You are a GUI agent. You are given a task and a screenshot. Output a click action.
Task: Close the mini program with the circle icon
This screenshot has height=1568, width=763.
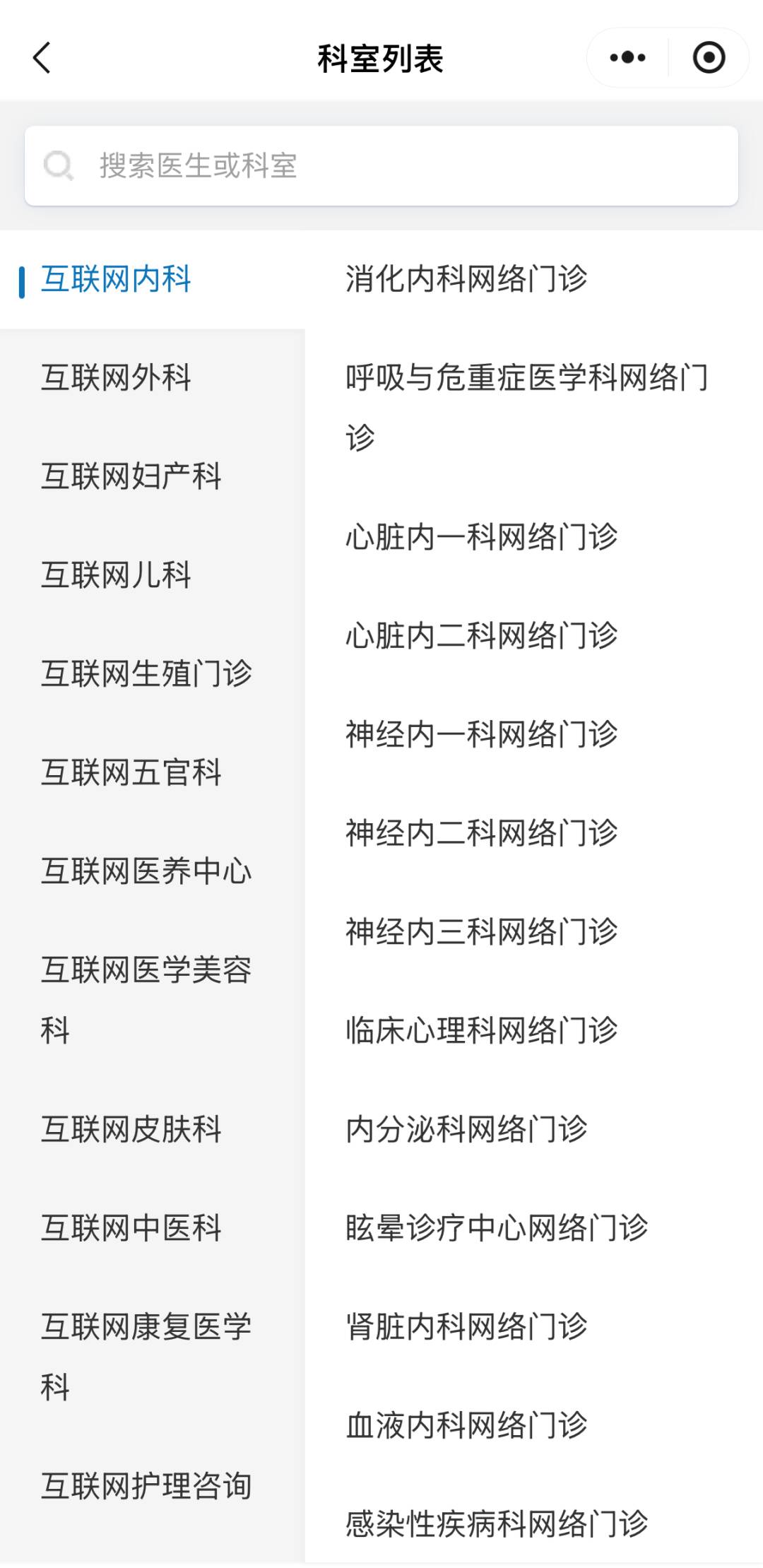pos(709,58)
